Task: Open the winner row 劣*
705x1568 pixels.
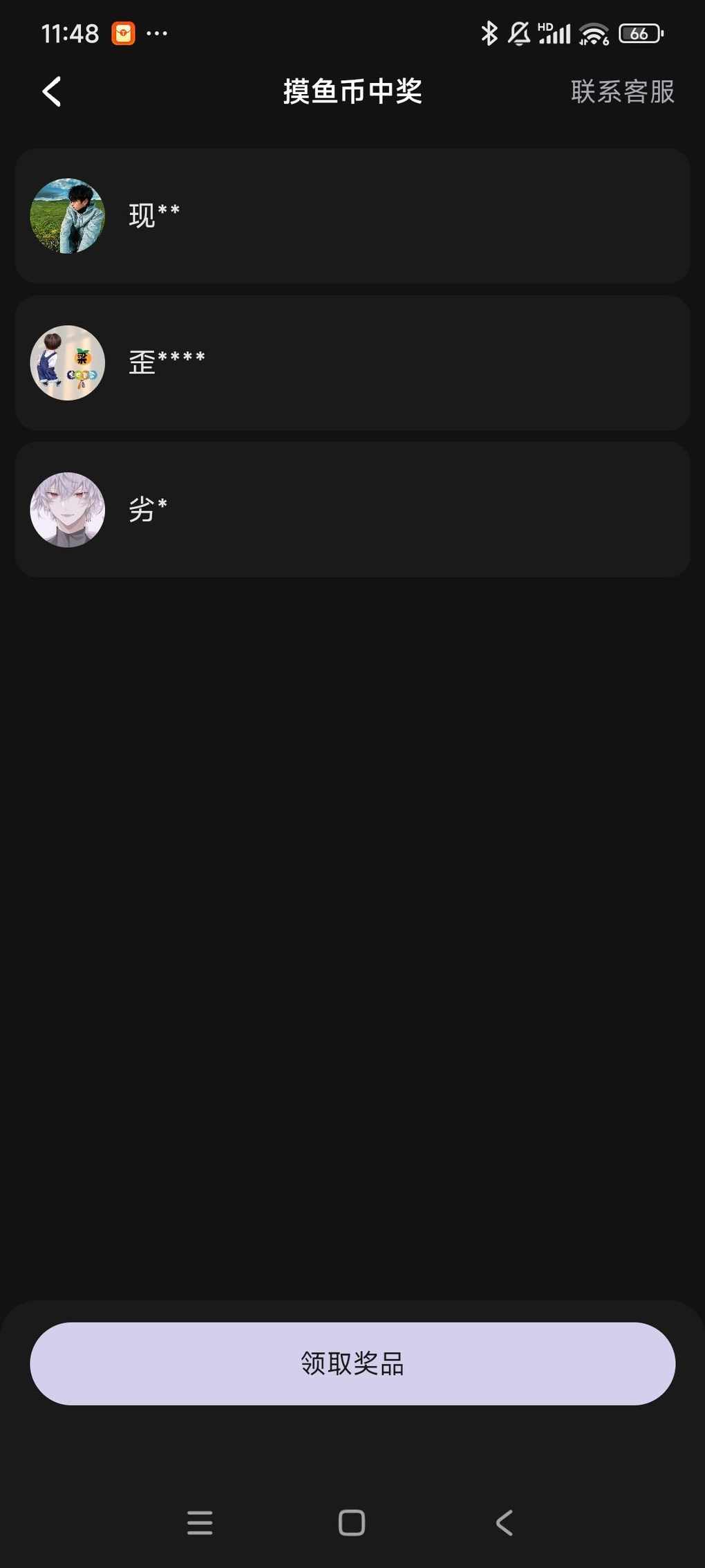Action: (x=352, y=510)
